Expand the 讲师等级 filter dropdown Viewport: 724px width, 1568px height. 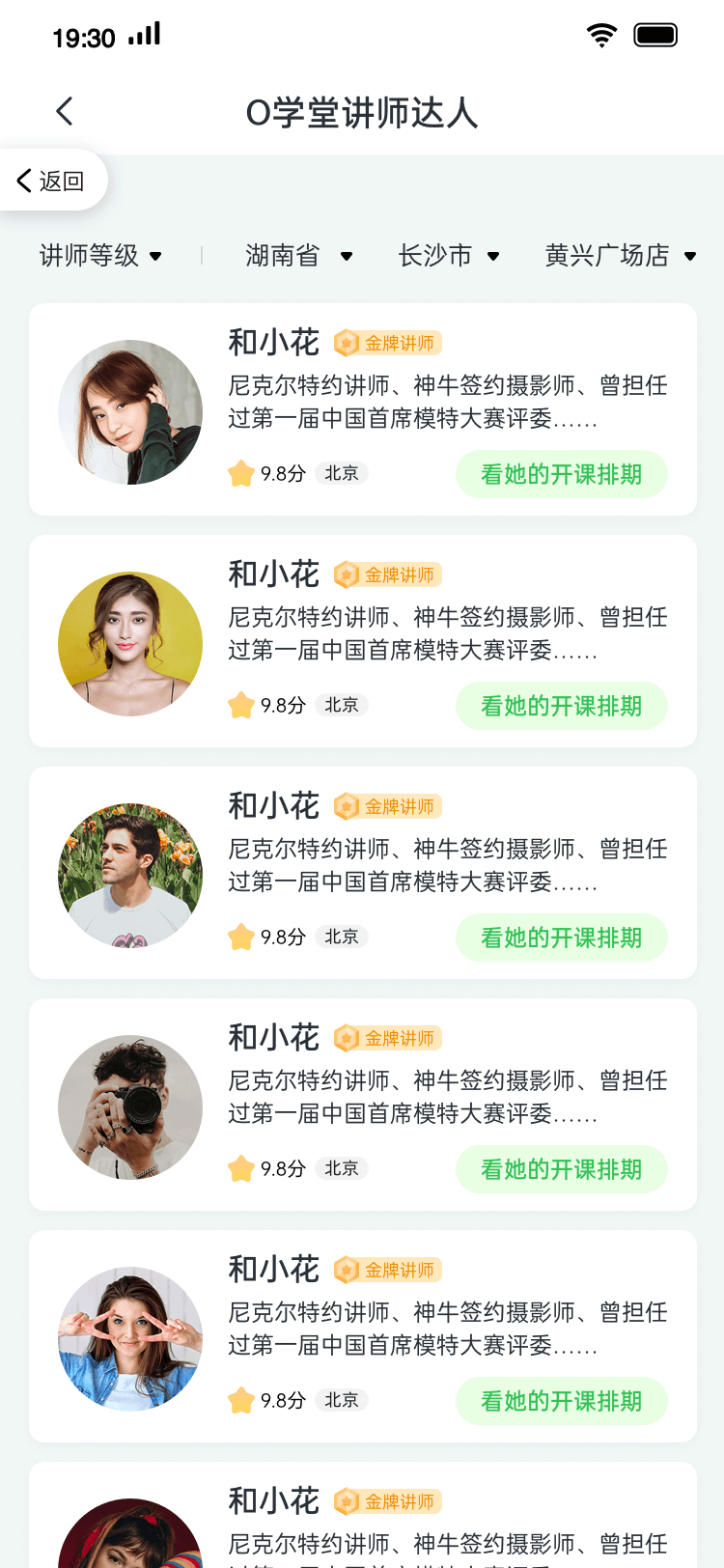100,256
